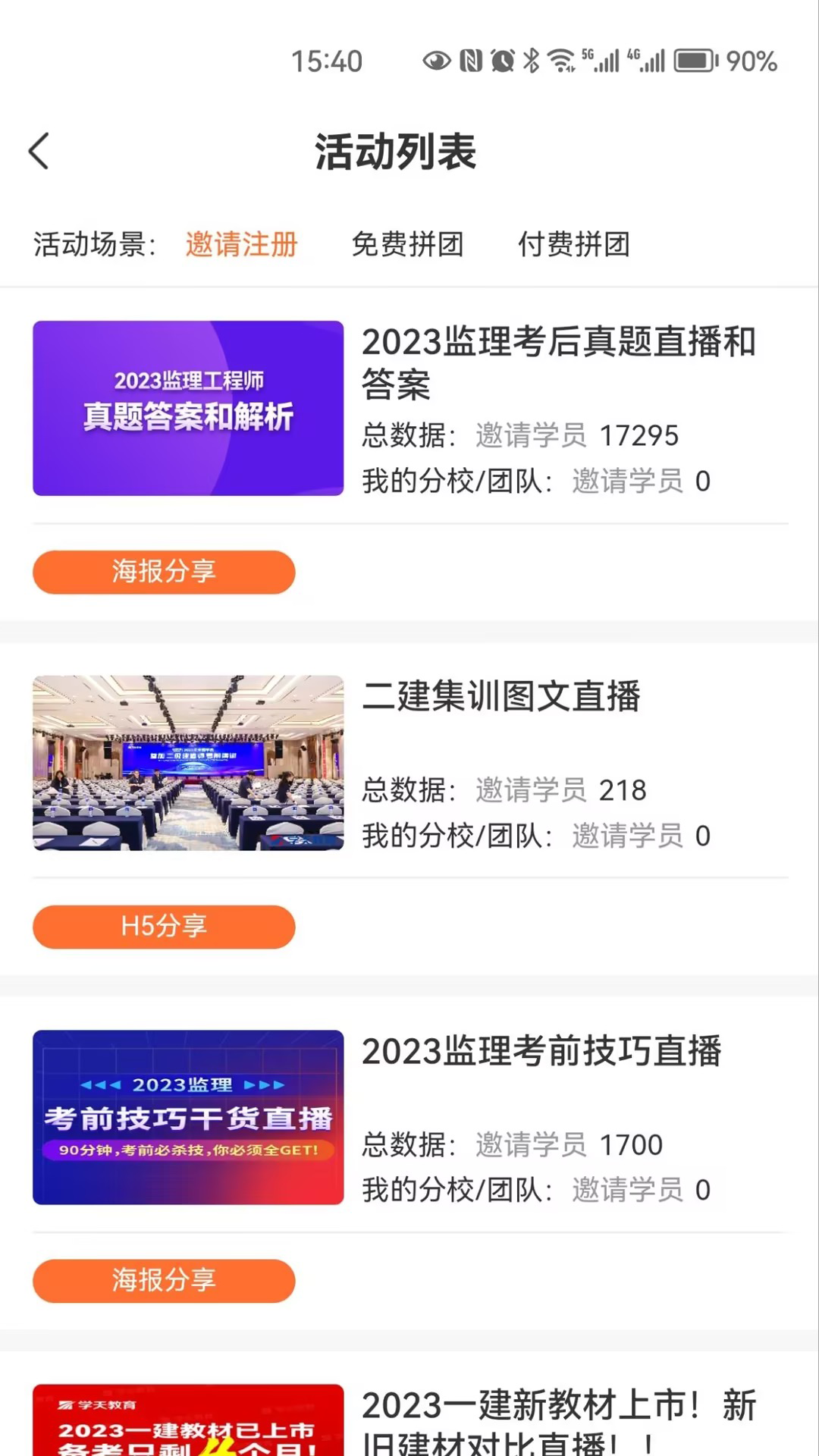
Task: Open the 二建集训图文直播 activity
Action: click(x=501, y=696)
